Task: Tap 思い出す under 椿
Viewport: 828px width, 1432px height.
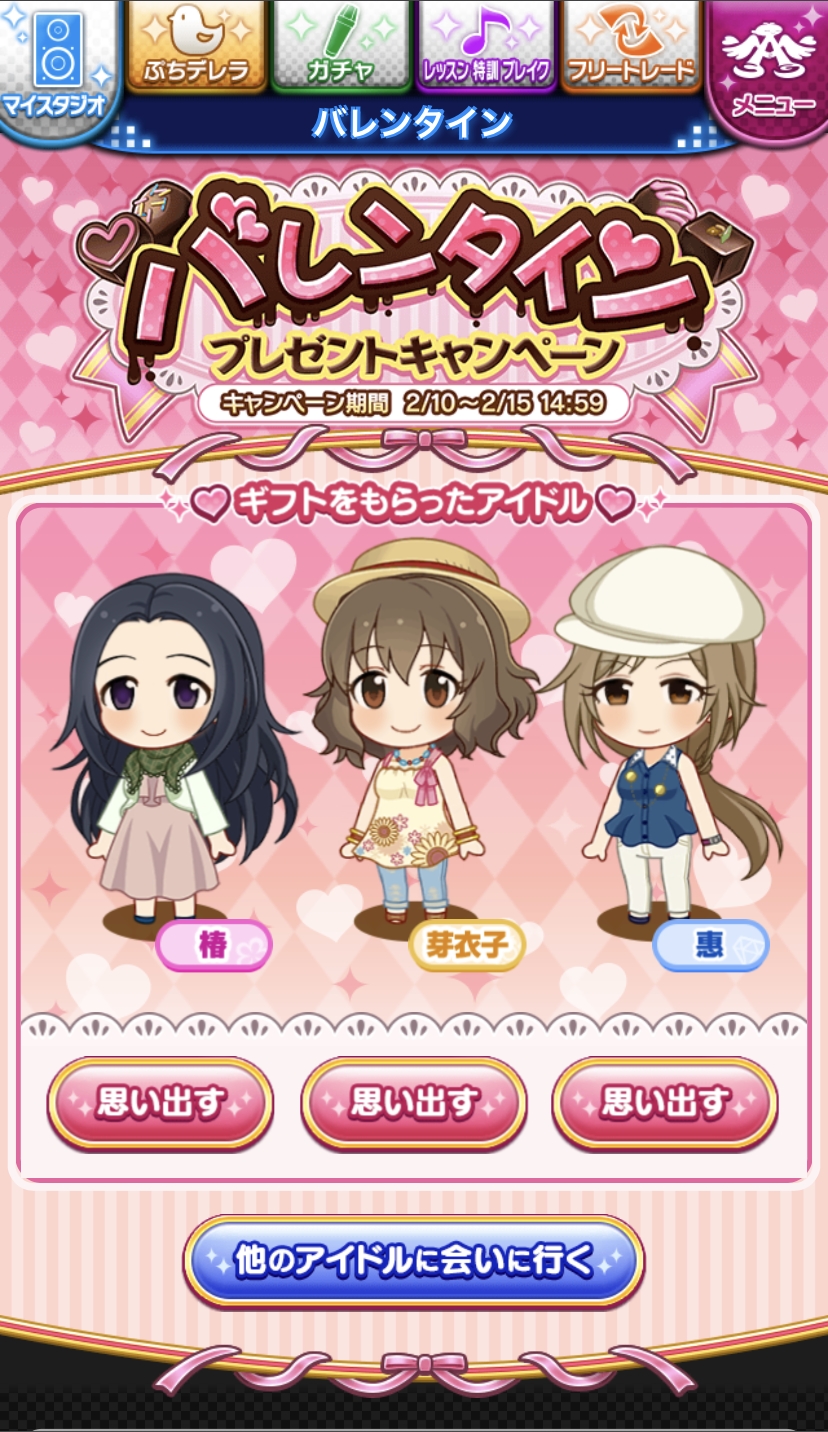Action: point(160,1104)
